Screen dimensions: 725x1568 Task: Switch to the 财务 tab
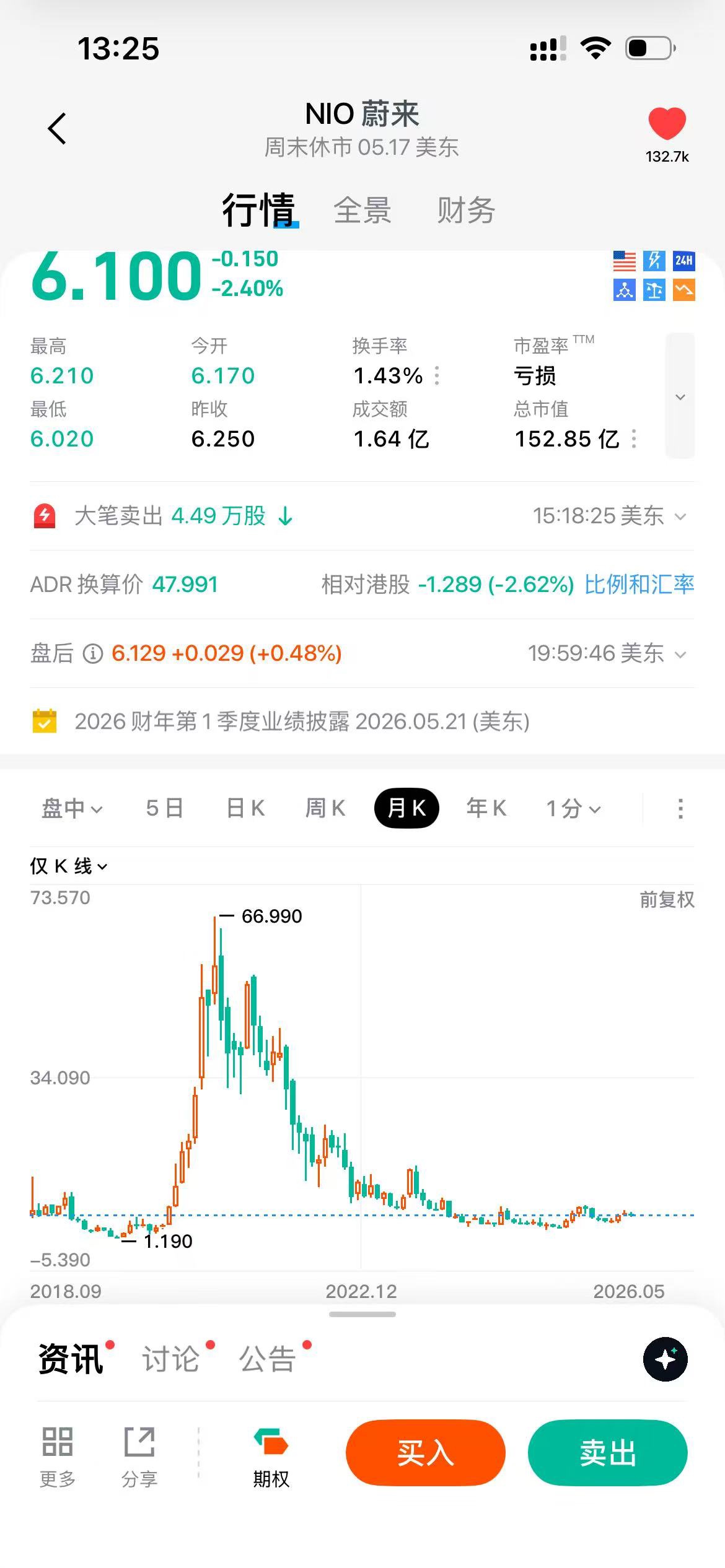[x=466, y=210]
